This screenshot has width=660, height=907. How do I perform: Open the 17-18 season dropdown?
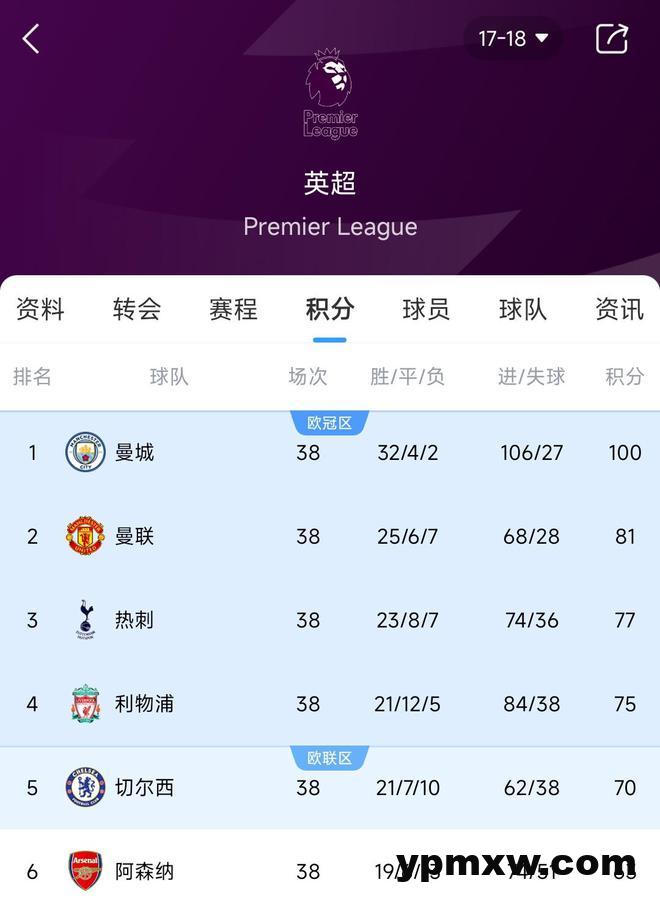pos(513,39)
